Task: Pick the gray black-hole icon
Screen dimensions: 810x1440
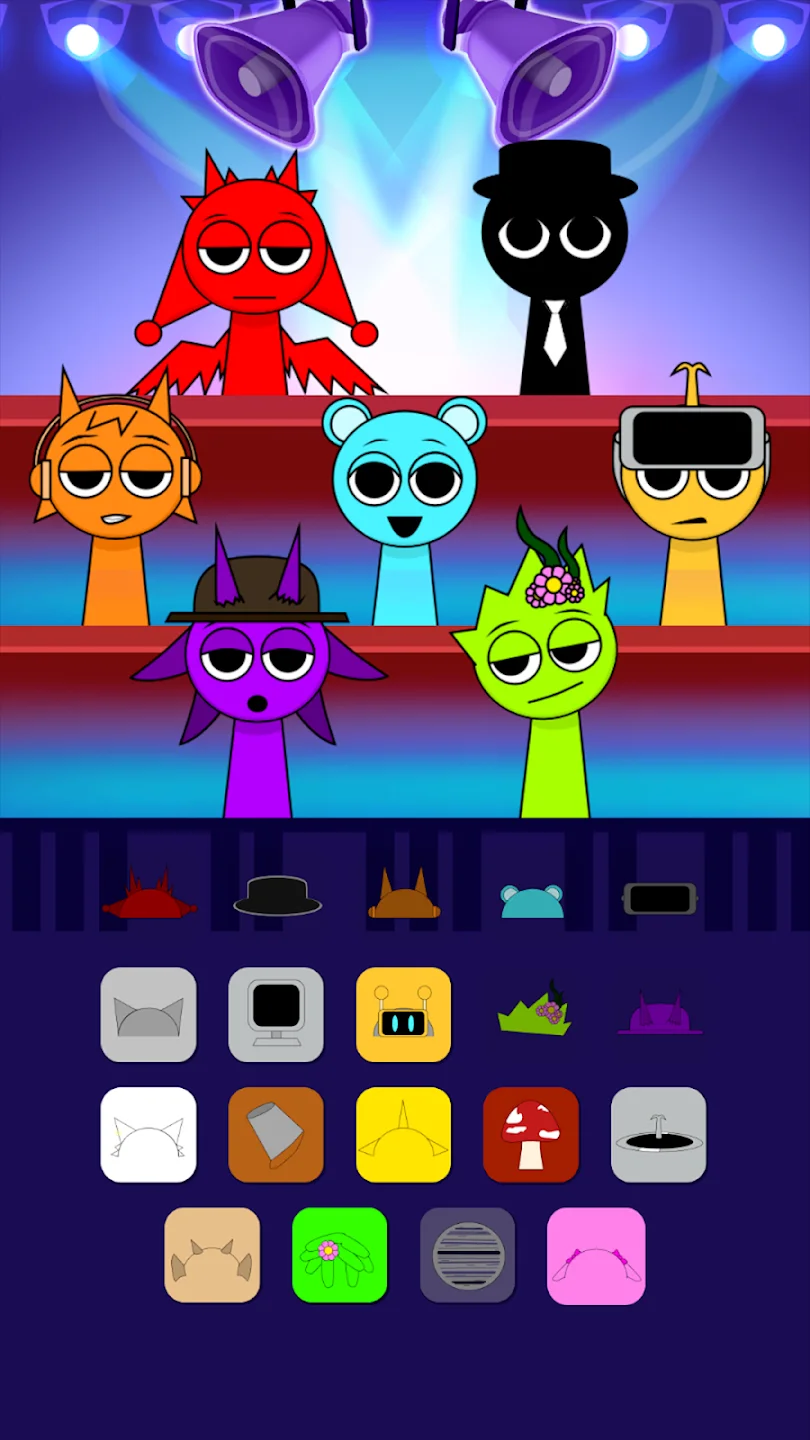Action: pos(658,1134)
